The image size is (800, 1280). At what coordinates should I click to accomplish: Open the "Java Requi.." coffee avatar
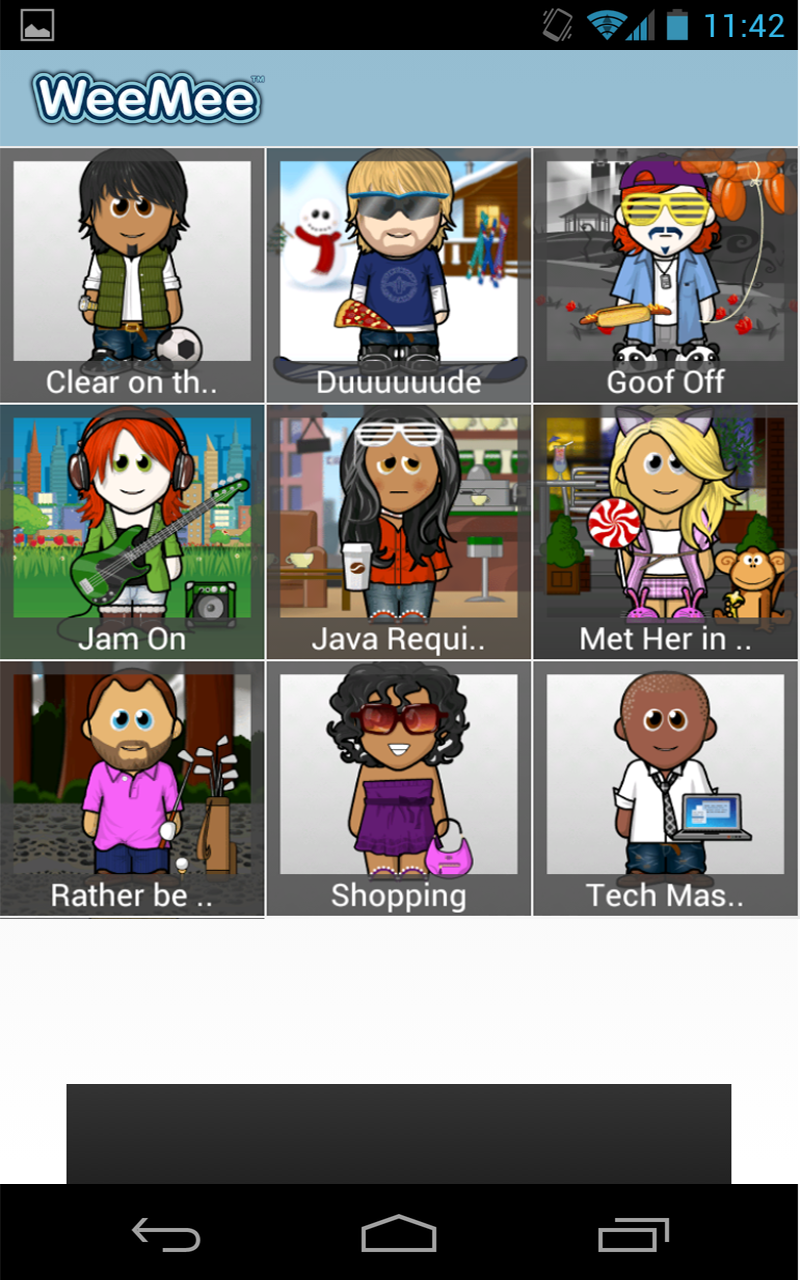tap(399, 527)
